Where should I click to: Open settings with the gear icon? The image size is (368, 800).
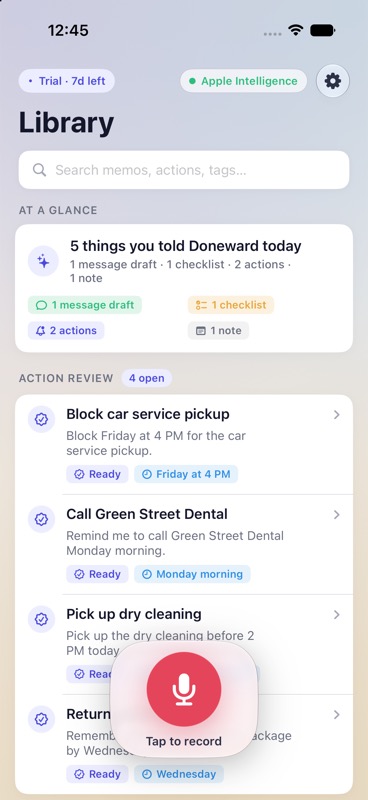pyautogui.click(x=333, y=81)
